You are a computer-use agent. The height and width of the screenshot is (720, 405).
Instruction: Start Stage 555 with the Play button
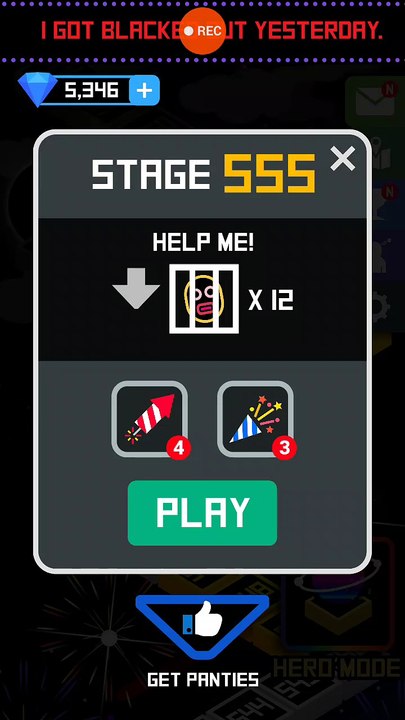click(x=202, y=513)
